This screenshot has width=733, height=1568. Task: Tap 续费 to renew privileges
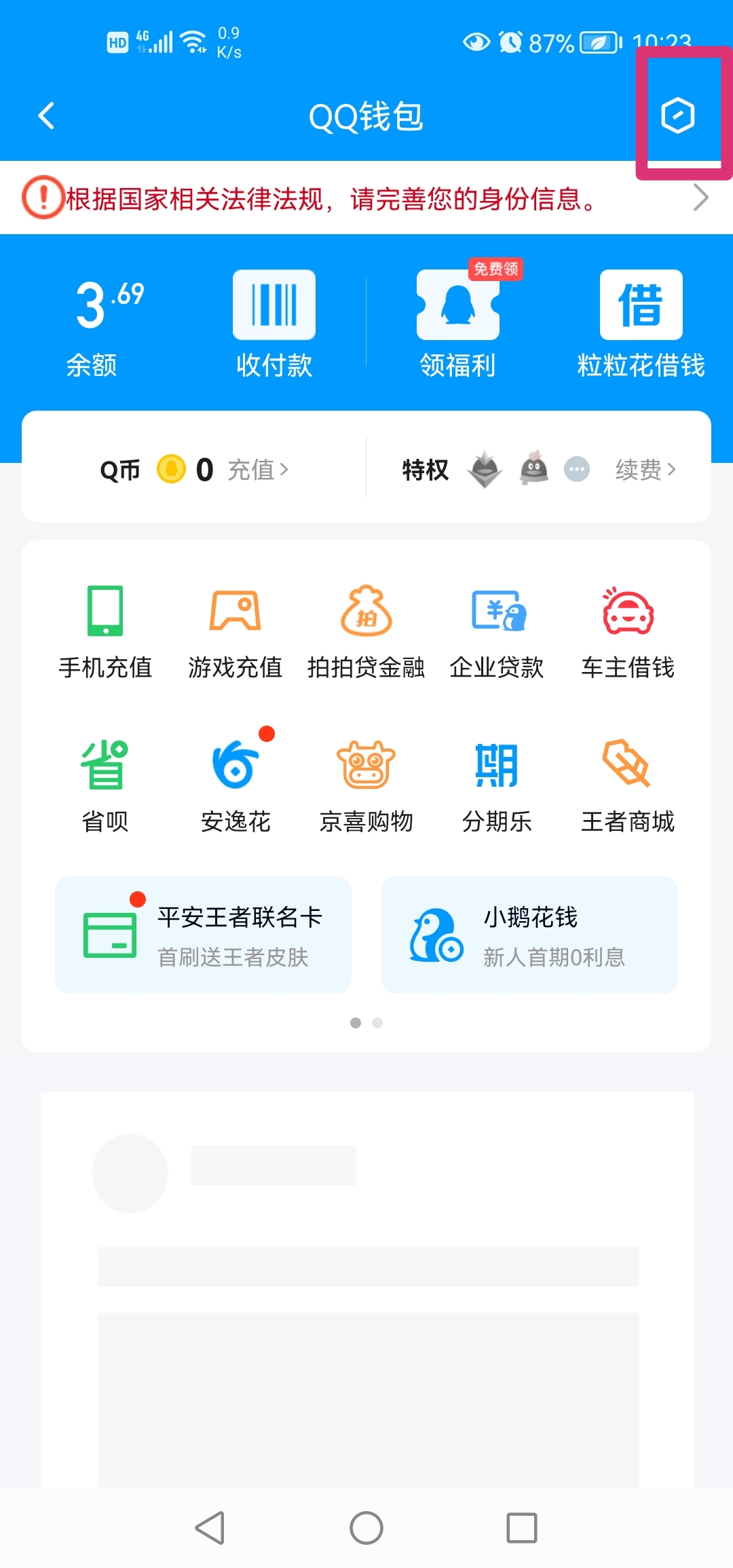click(645, 470)
